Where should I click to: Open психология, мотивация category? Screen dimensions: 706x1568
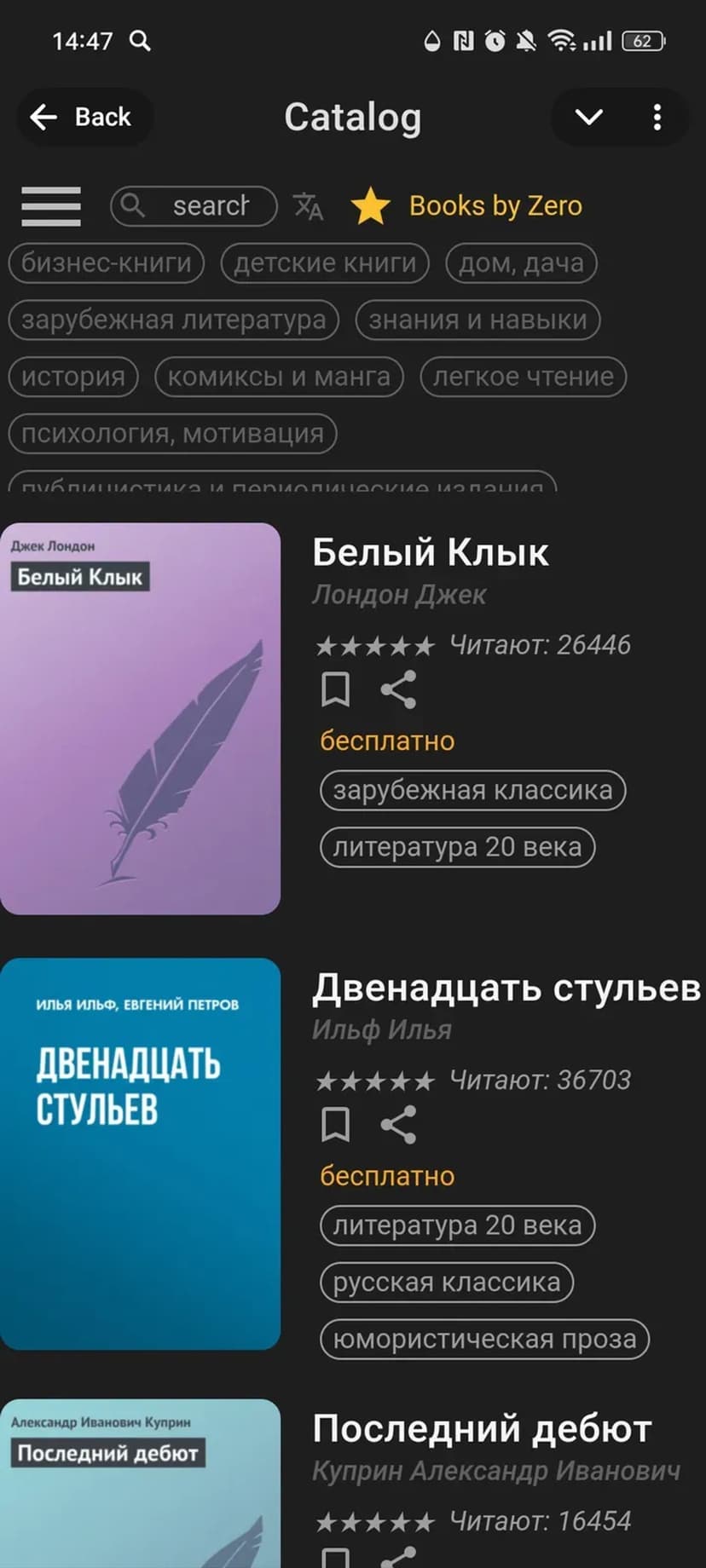tap(173, 434)
